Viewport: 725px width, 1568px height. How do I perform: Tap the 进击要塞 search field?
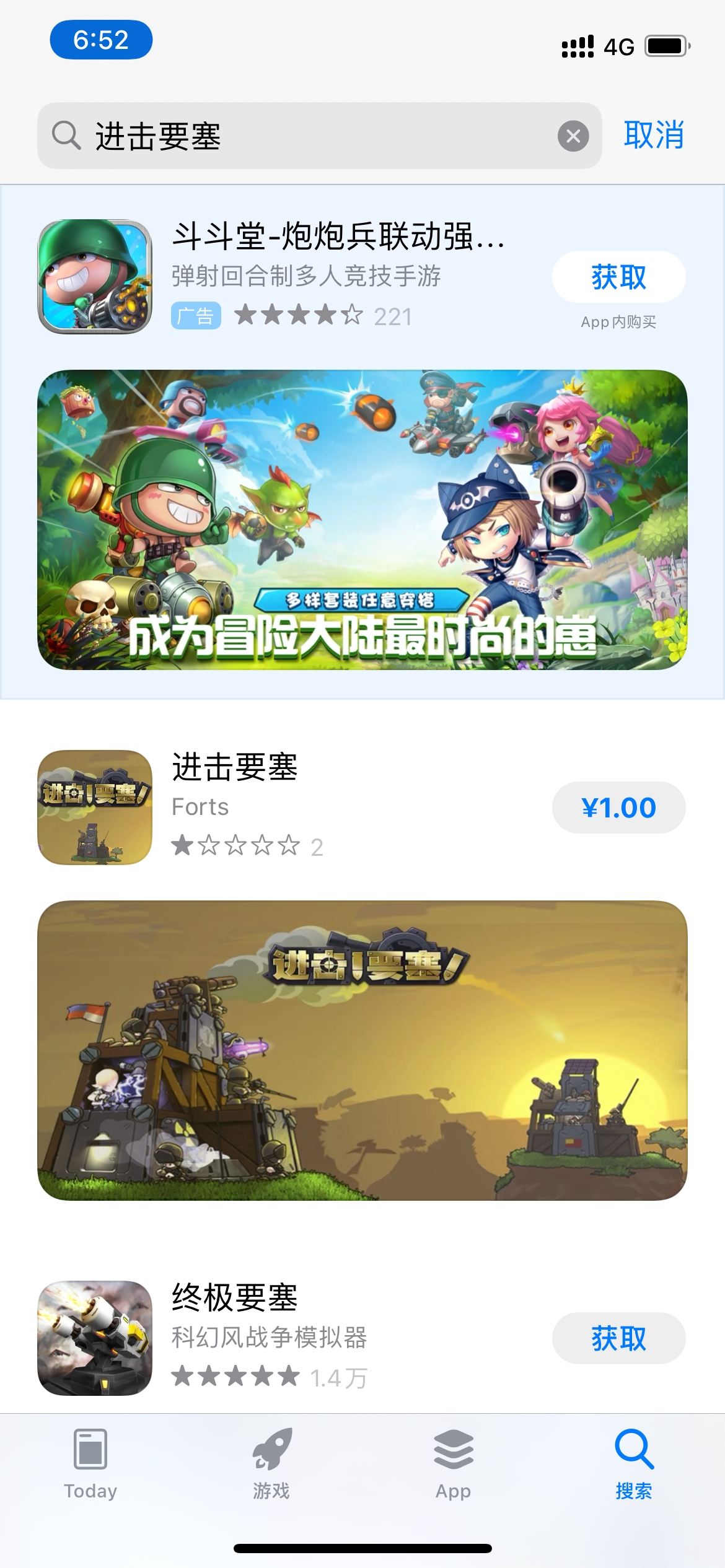(310, 136)
